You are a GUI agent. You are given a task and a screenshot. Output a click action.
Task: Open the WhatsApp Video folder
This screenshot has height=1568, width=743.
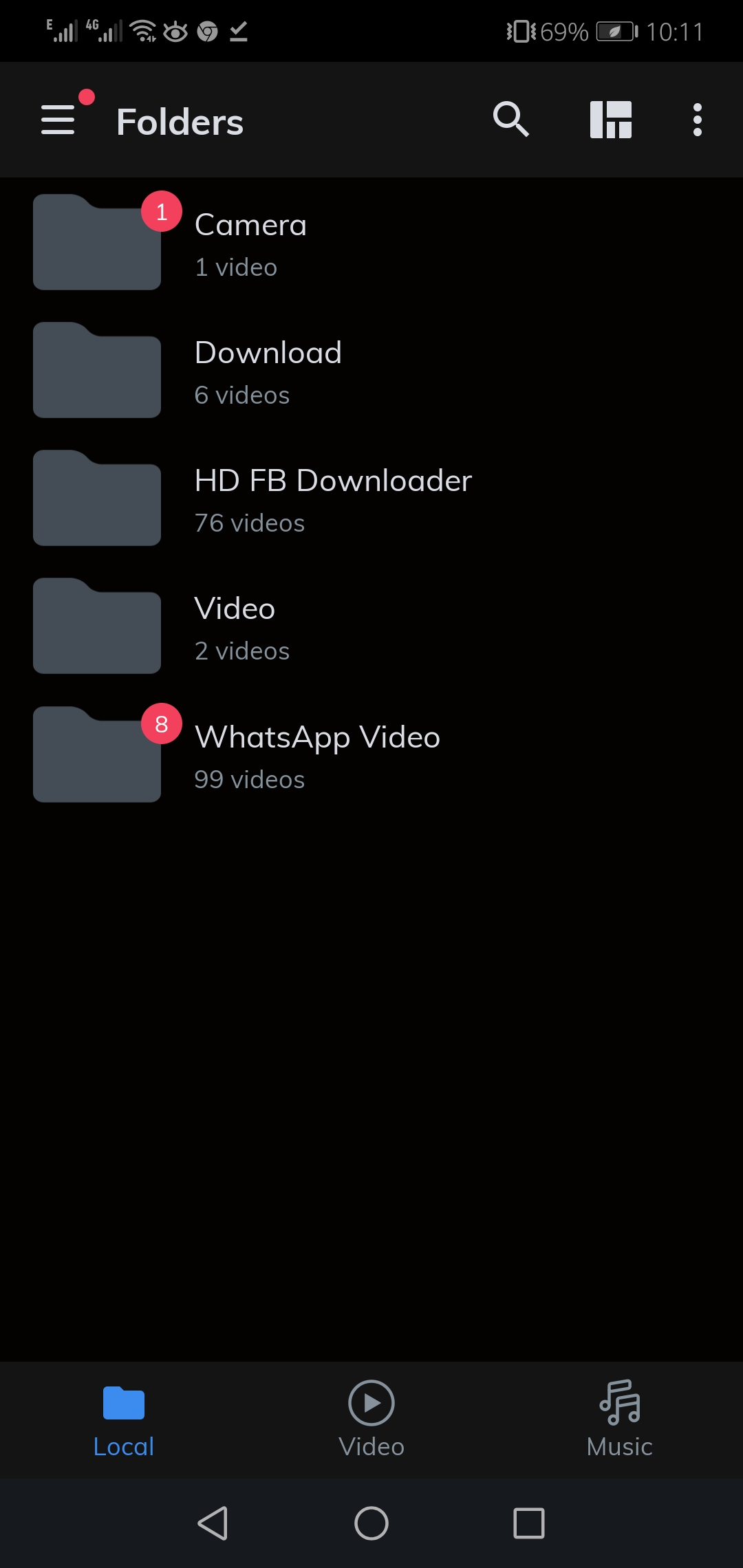[x=316, y=754]
